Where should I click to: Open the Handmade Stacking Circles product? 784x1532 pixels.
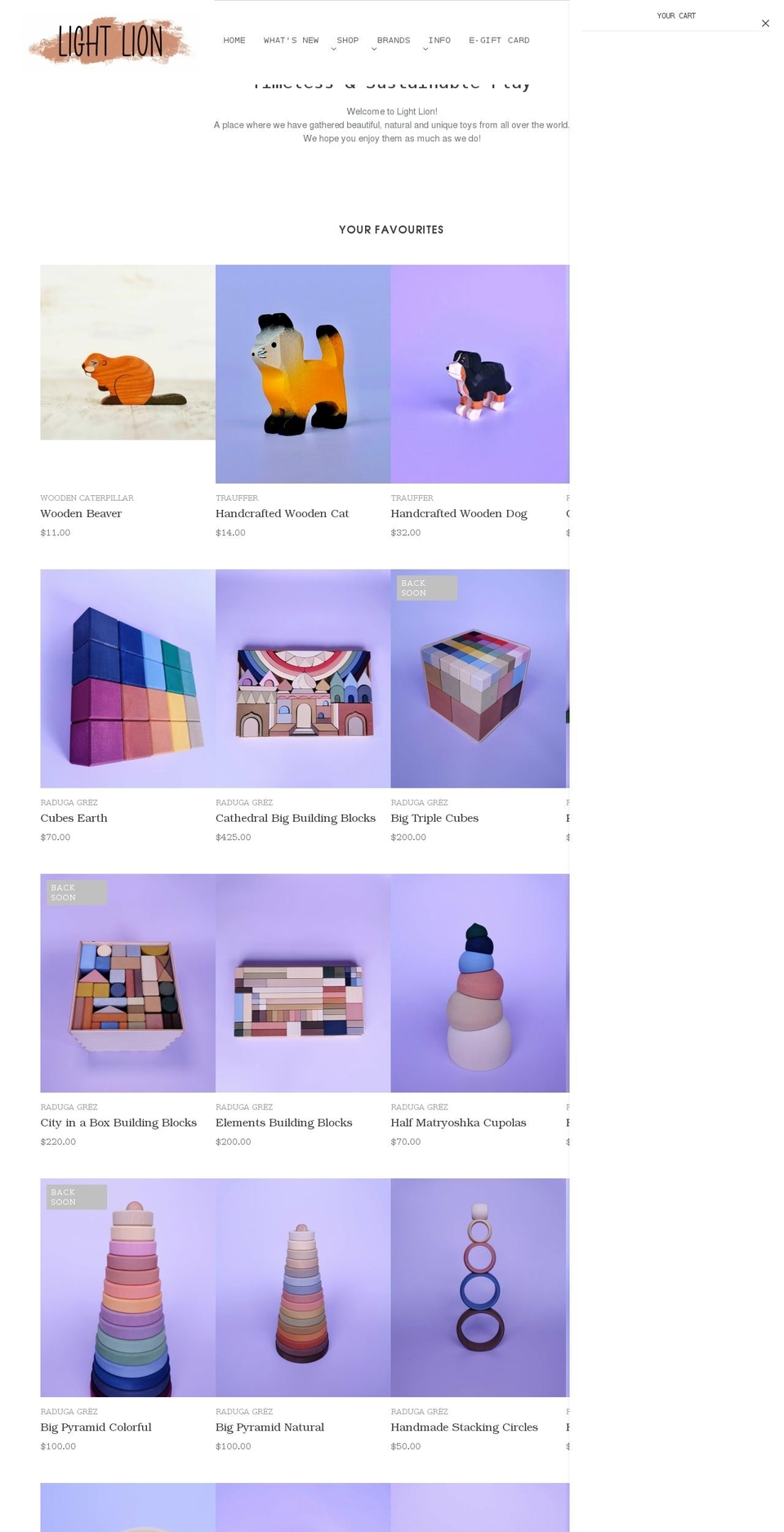pos(464,1427)
